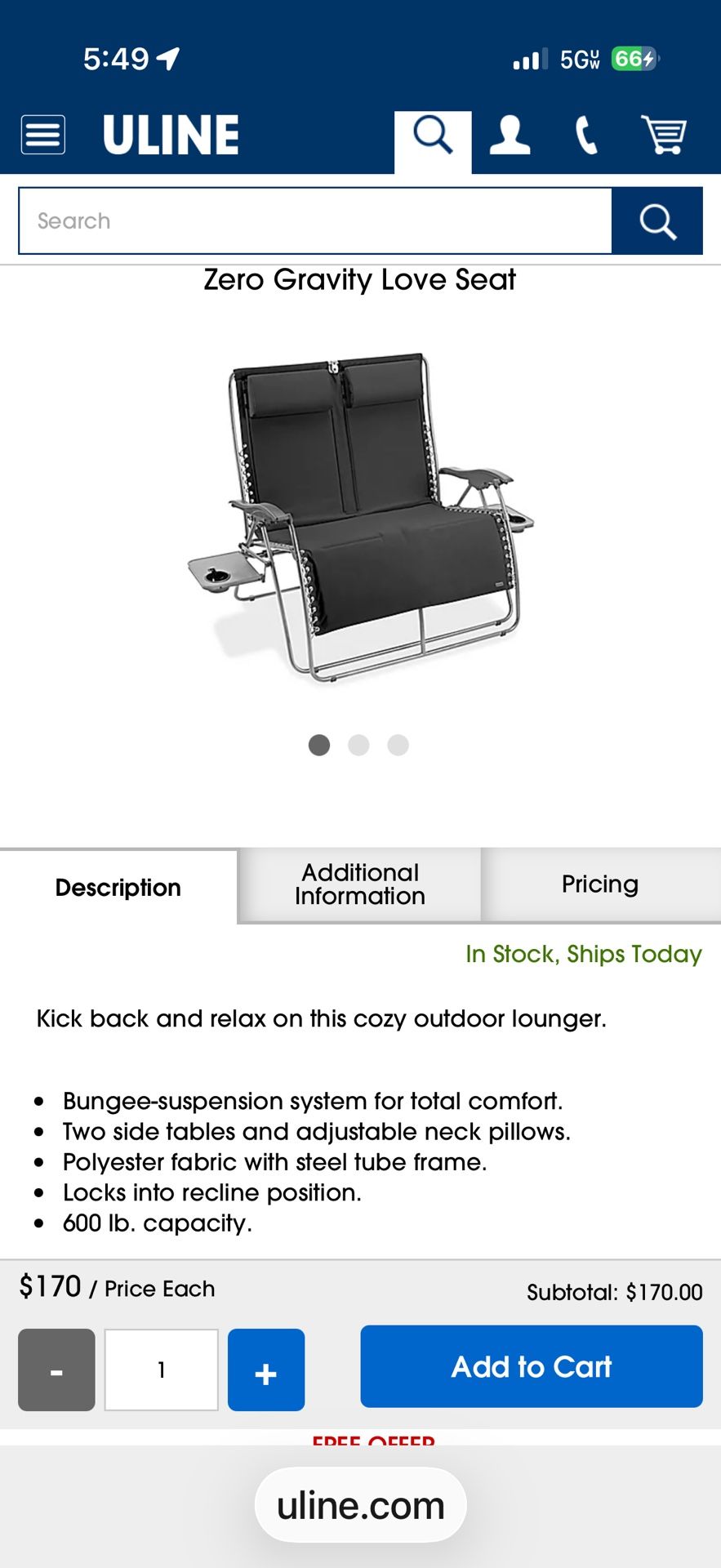Jump to the second product image dot
The height and width of the screenshot is (1568, 721).
coord(358,745)
